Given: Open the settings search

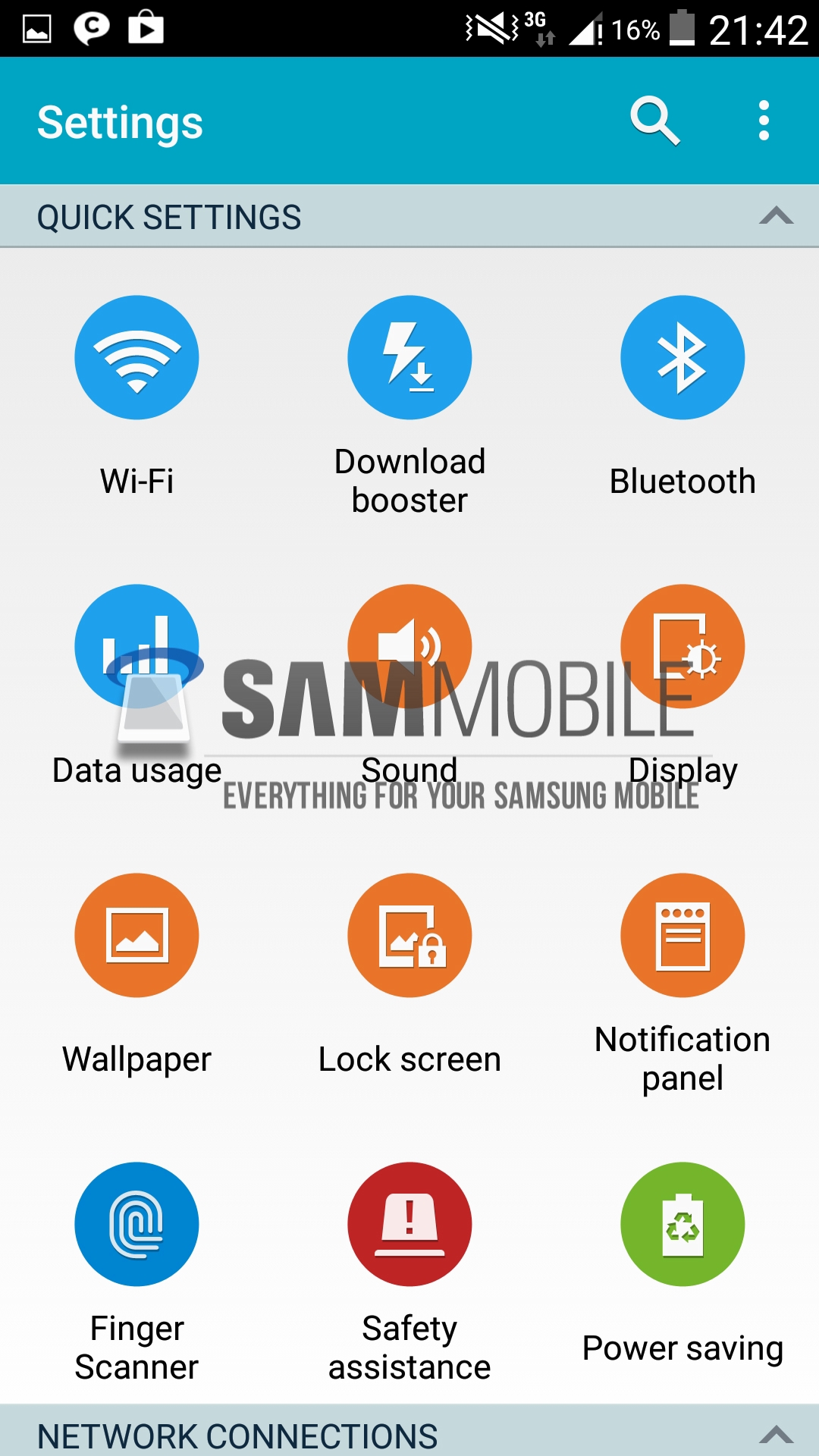Looking at the screenshot, I should click(654, 121).
